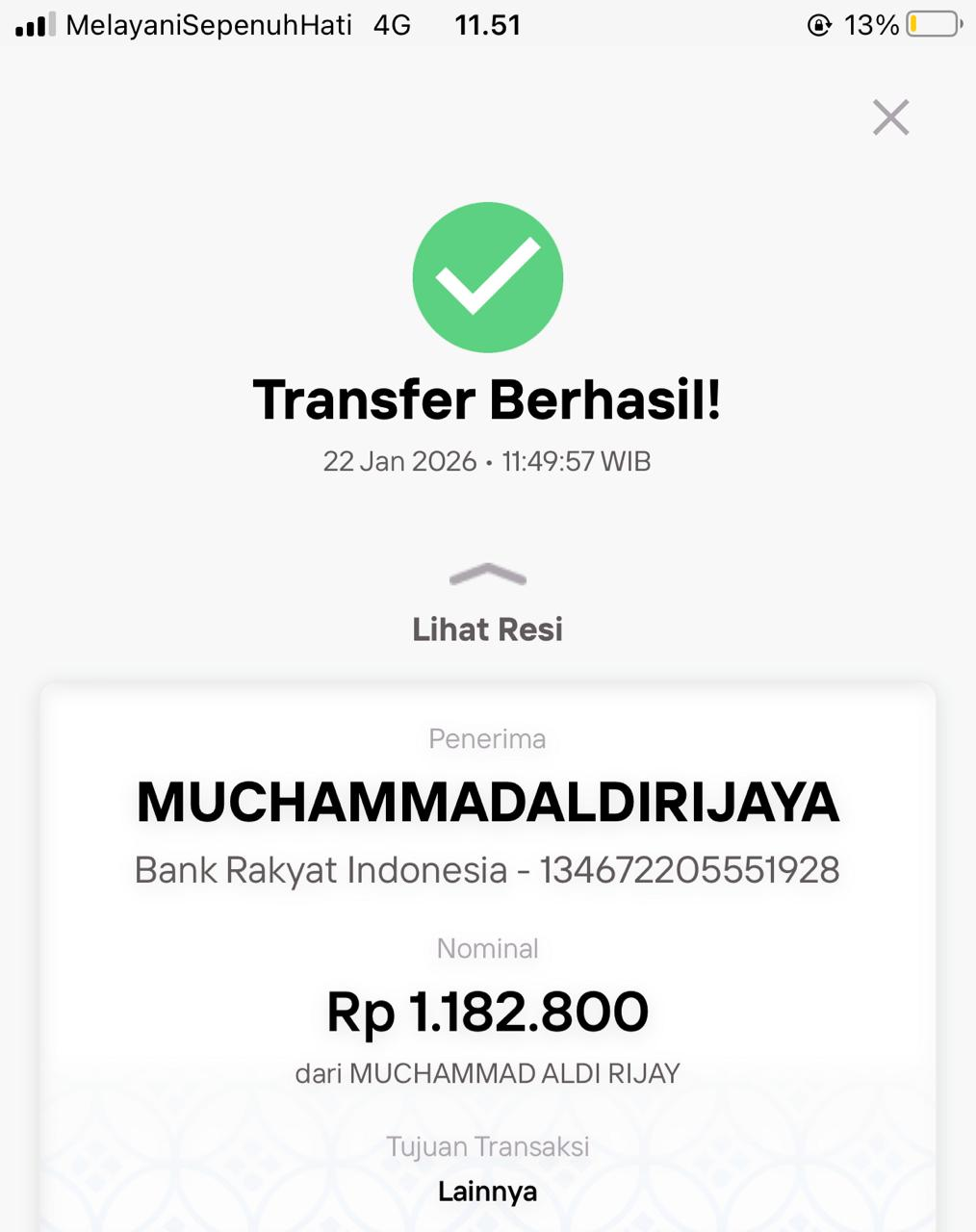The height and width of the screenshot is (1232, 976).
Task: Close the transfer success screen
Action: point(890,117)
